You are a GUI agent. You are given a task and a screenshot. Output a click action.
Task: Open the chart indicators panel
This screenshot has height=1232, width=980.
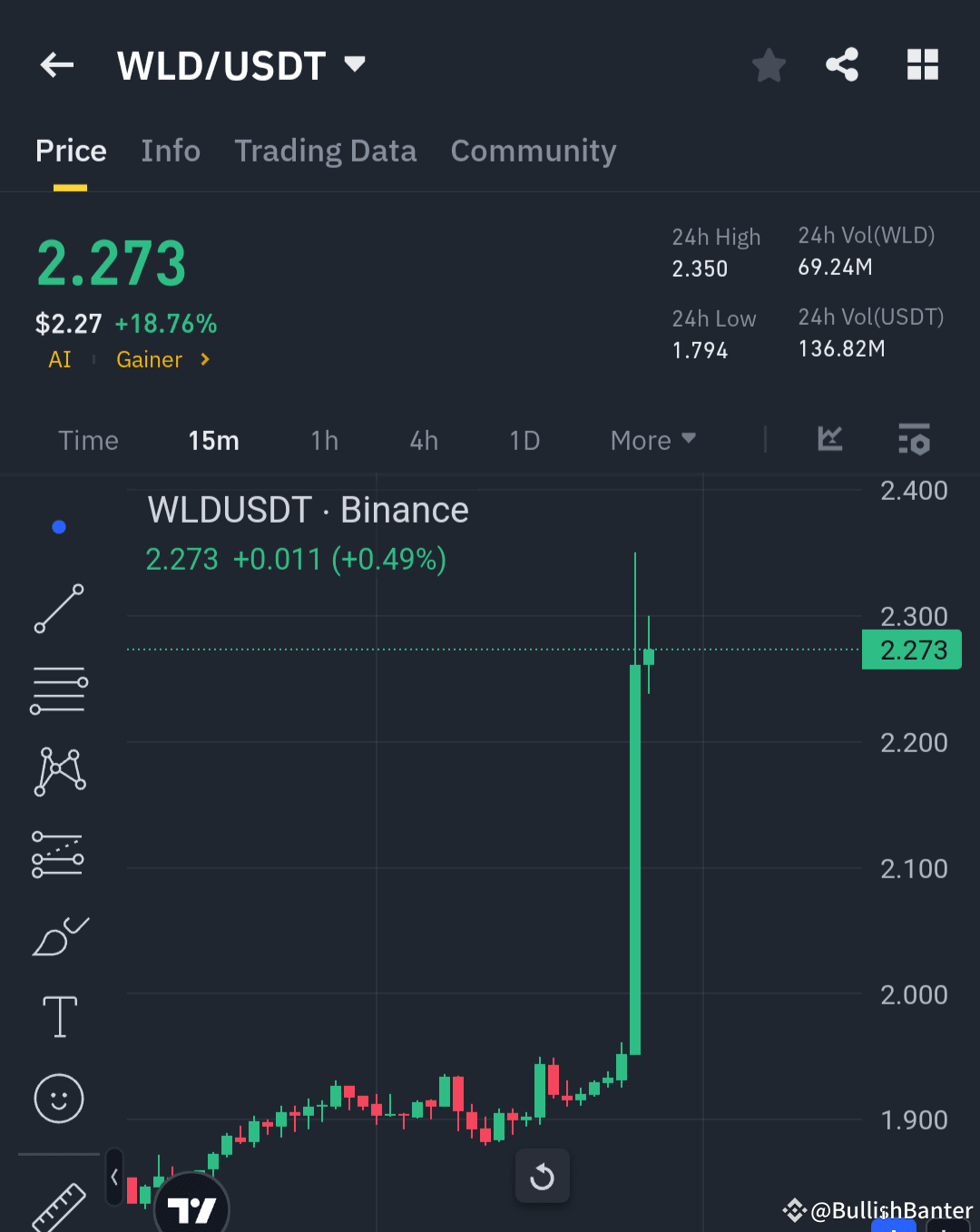click(x=829, y=440)
